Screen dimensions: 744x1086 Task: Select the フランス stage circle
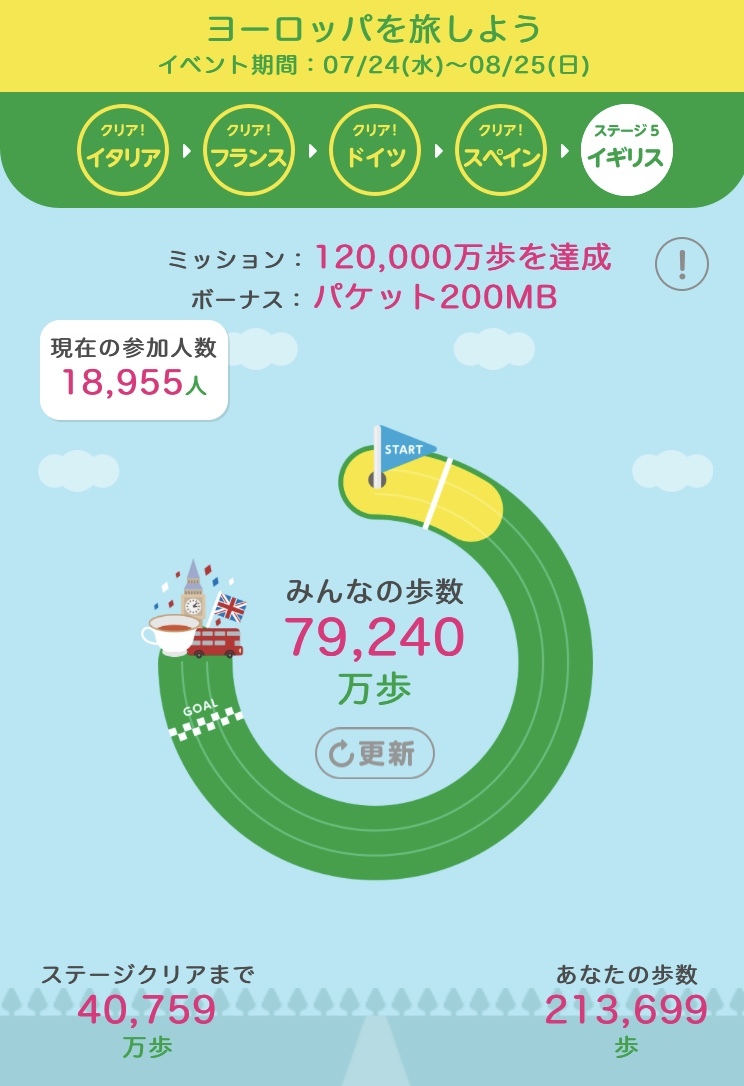[248, 150]
